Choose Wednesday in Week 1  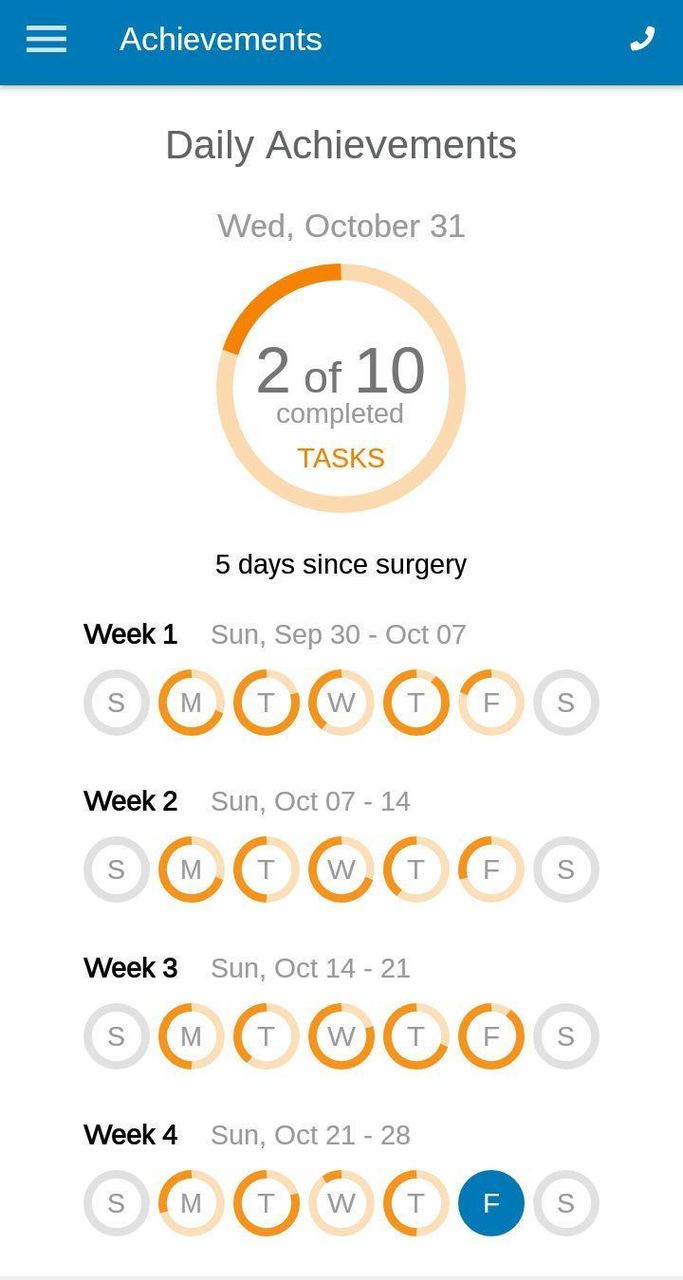coord(341,702)
